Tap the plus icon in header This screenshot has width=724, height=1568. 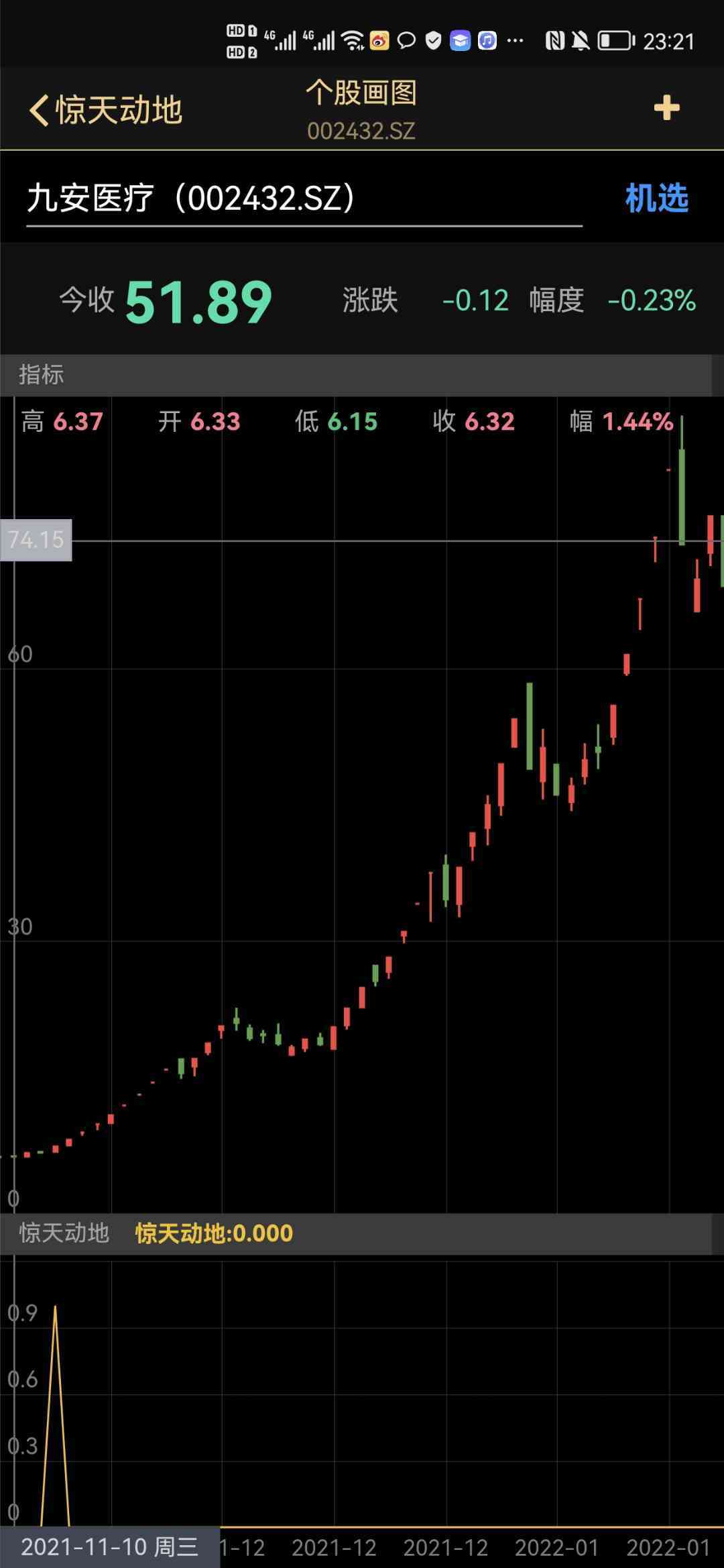tap(666, 108)
